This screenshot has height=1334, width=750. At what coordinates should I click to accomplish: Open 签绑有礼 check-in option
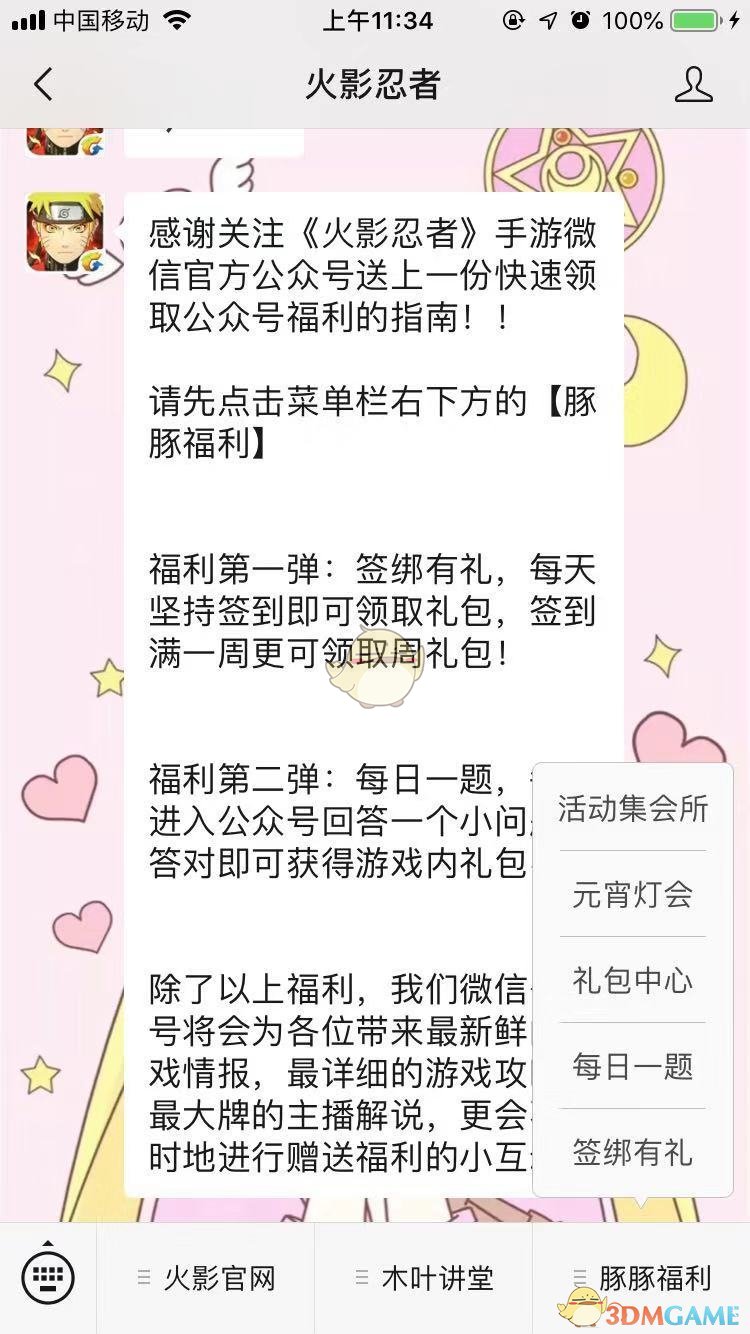click(x=632, y=1152)
